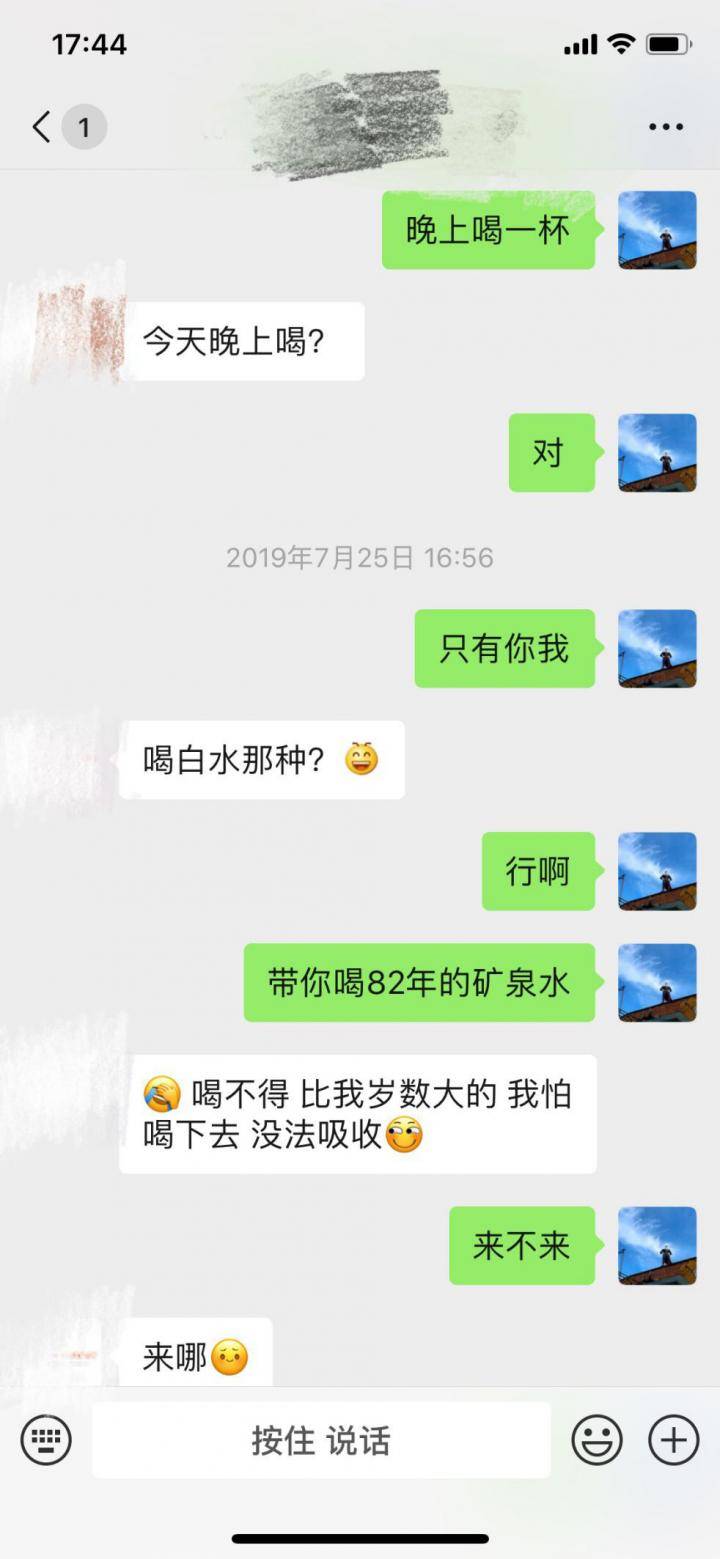Open the emoji picker icon
720x1559 pixels.
tap(597, 1440)
